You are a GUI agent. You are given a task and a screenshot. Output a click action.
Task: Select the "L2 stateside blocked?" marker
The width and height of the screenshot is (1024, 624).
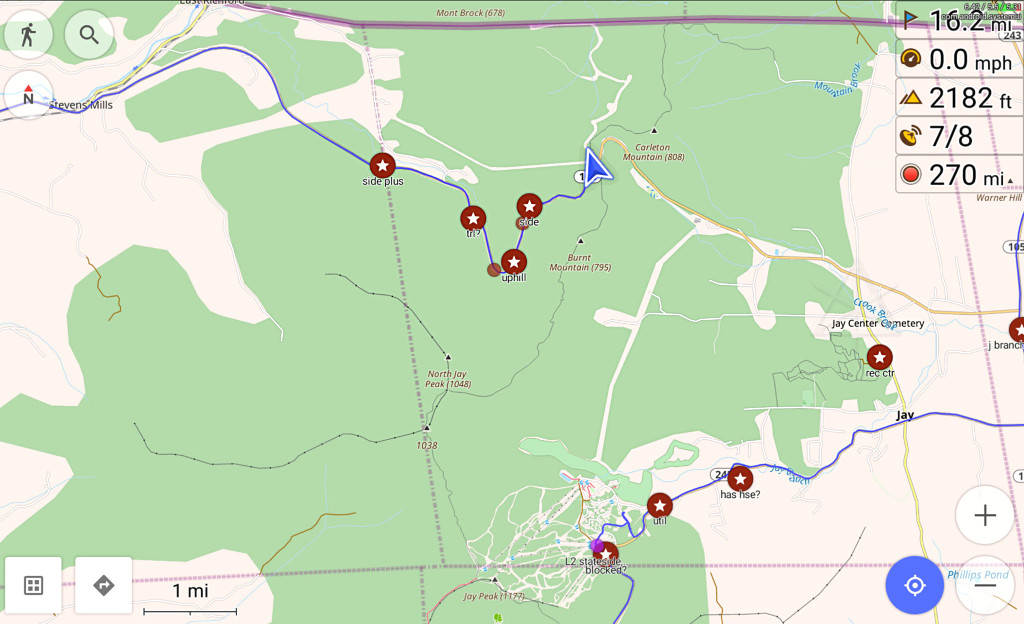(x=605, y=551)
